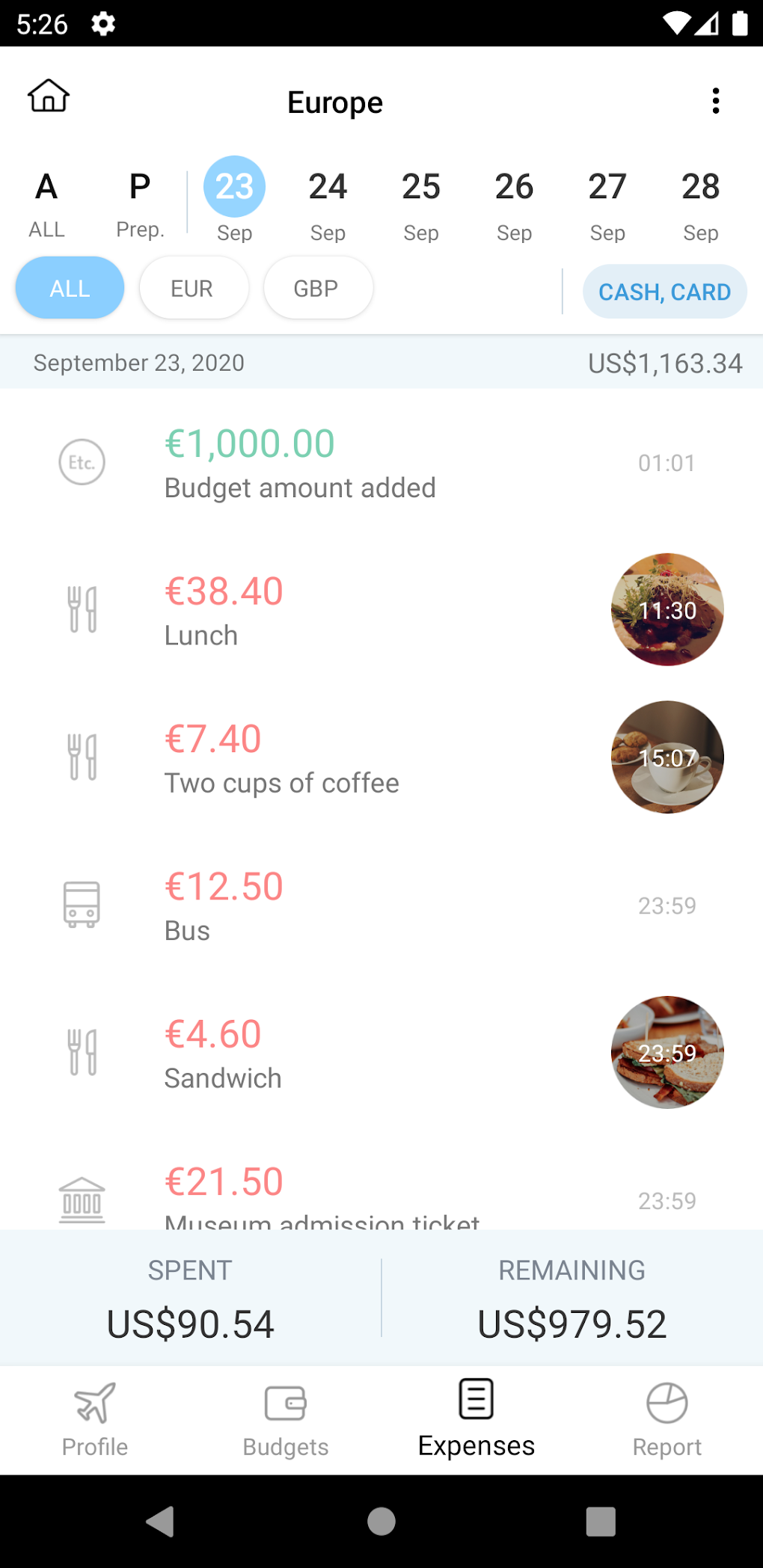The image size is (763, 1568).
Task: Switch to the Expenses tab
Action: tap(476, 1417)
